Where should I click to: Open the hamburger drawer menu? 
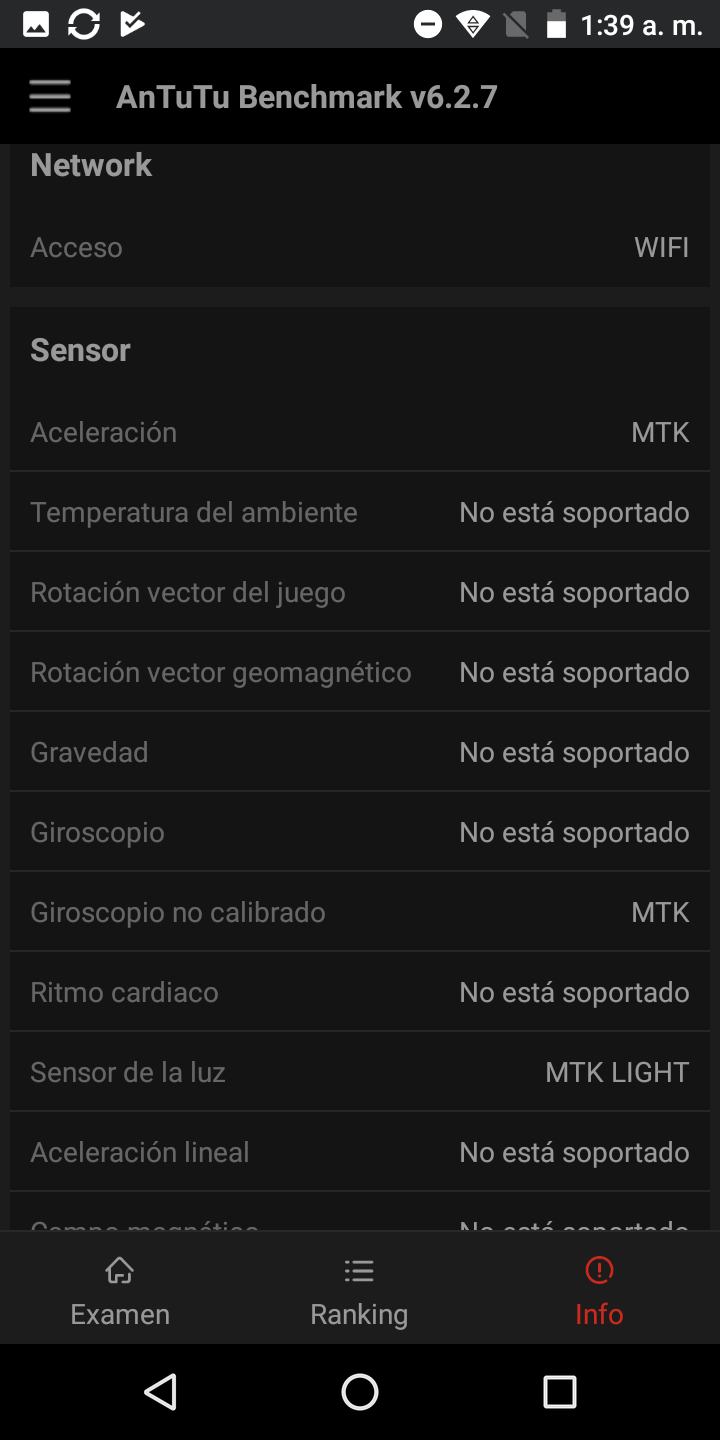tap(50, 97)
